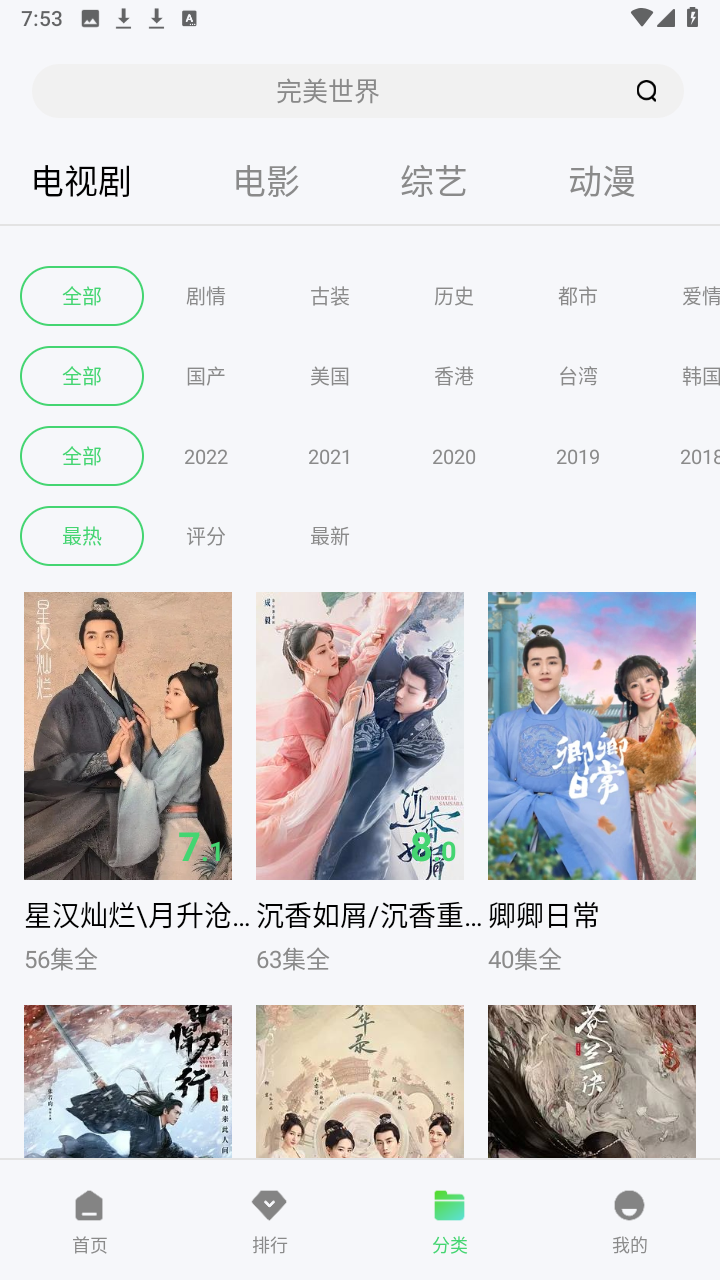The height and width of the screenshot is (1280, 720).
Task: Tap the 分类 category folder icon
Action: point(449,1206)
